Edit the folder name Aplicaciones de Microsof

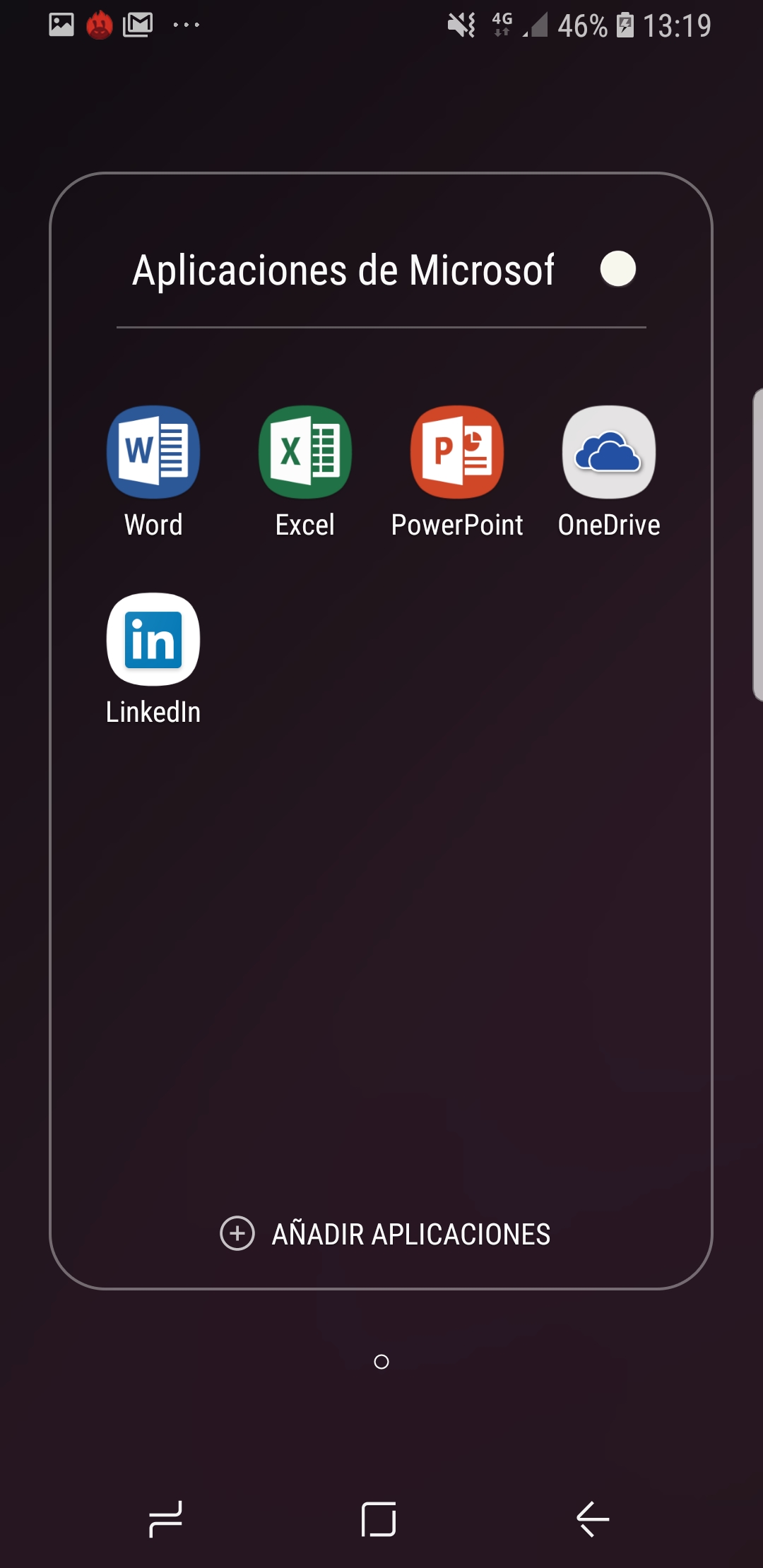click(x=343, y=271)
